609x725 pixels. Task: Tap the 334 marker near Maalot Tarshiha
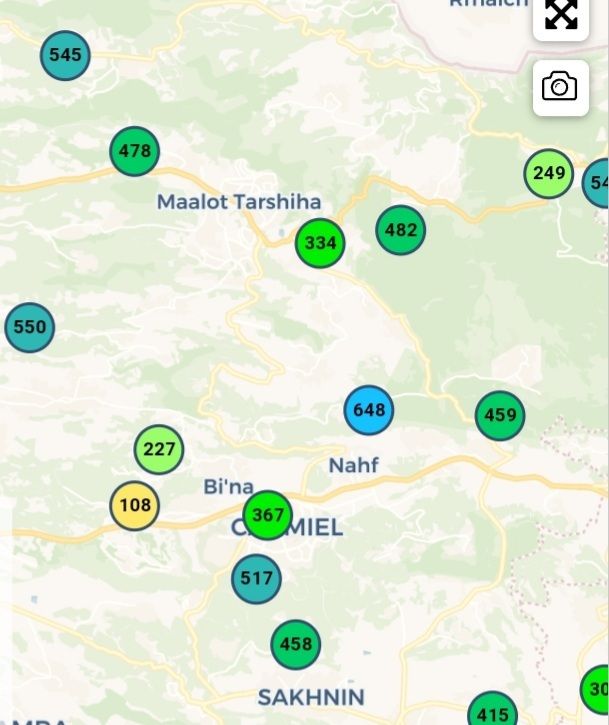[320, 243]
